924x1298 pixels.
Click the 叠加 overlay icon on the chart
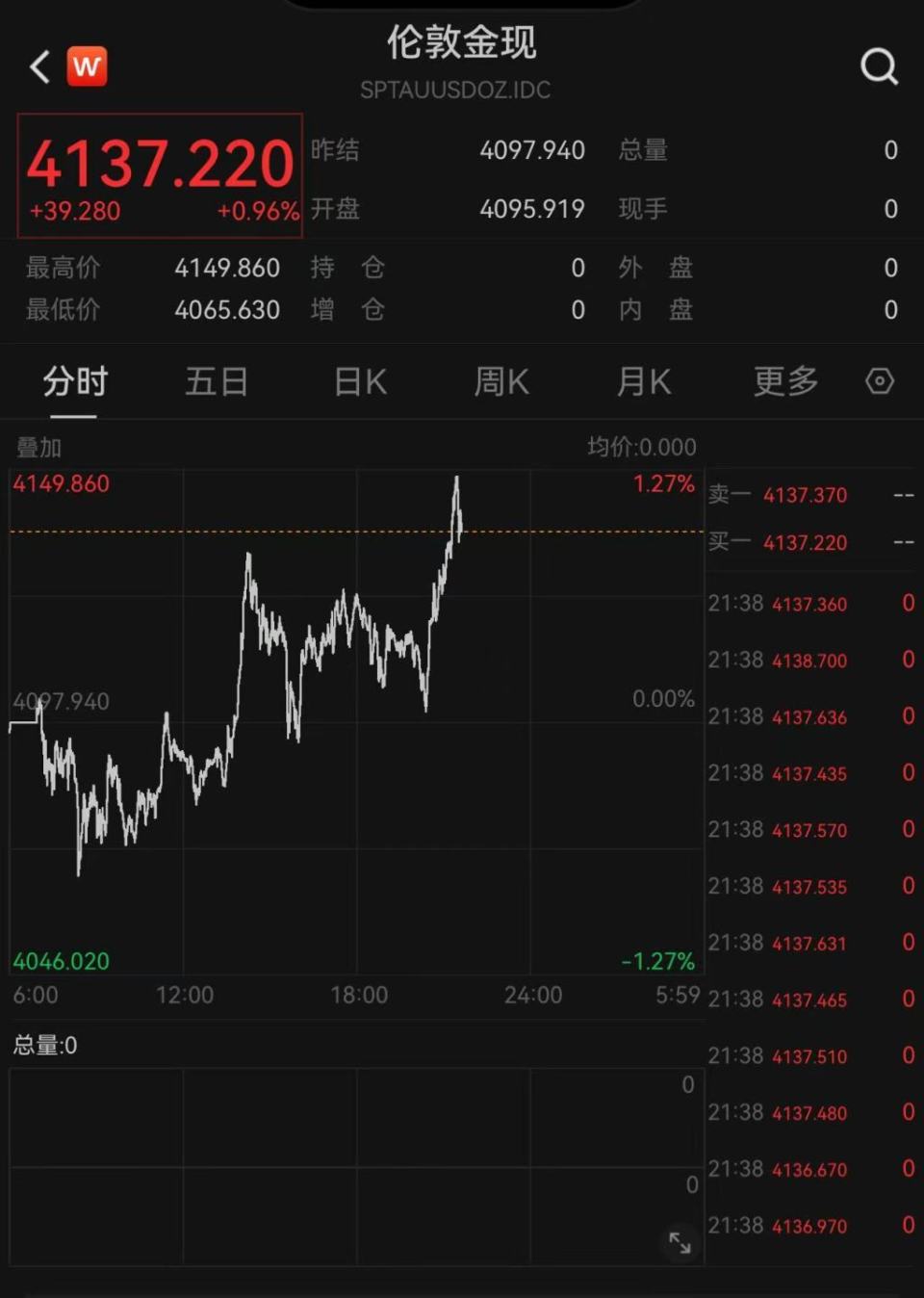tap(36, 447)
